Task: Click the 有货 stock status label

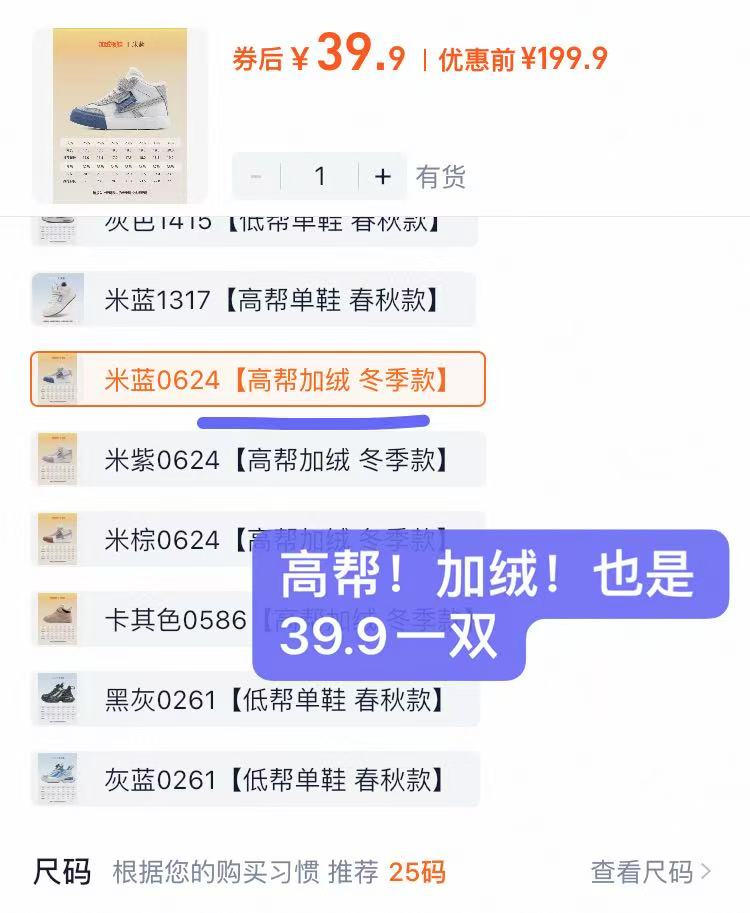Action: tap(440, 176)
